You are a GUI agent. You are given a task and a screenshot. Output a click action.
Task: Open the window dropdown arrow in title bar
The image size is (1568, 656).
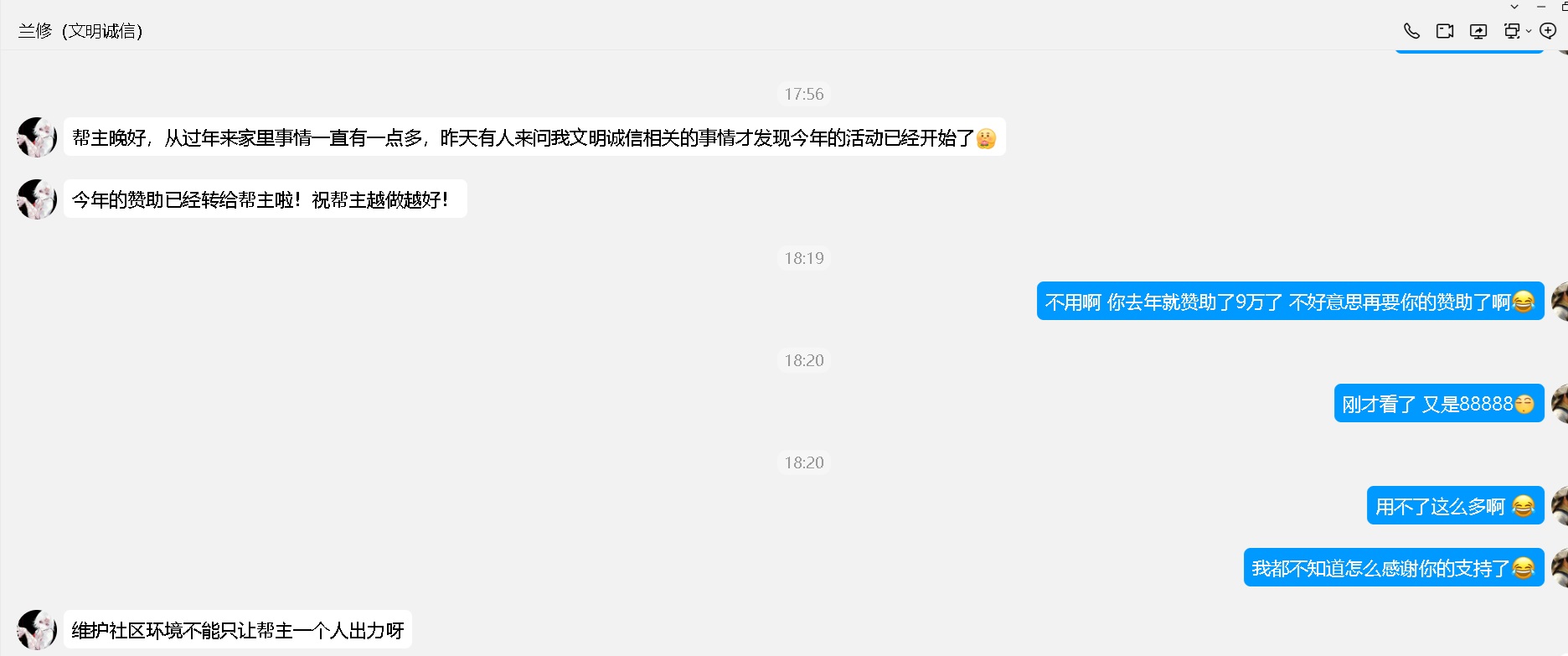[1514, 6]
